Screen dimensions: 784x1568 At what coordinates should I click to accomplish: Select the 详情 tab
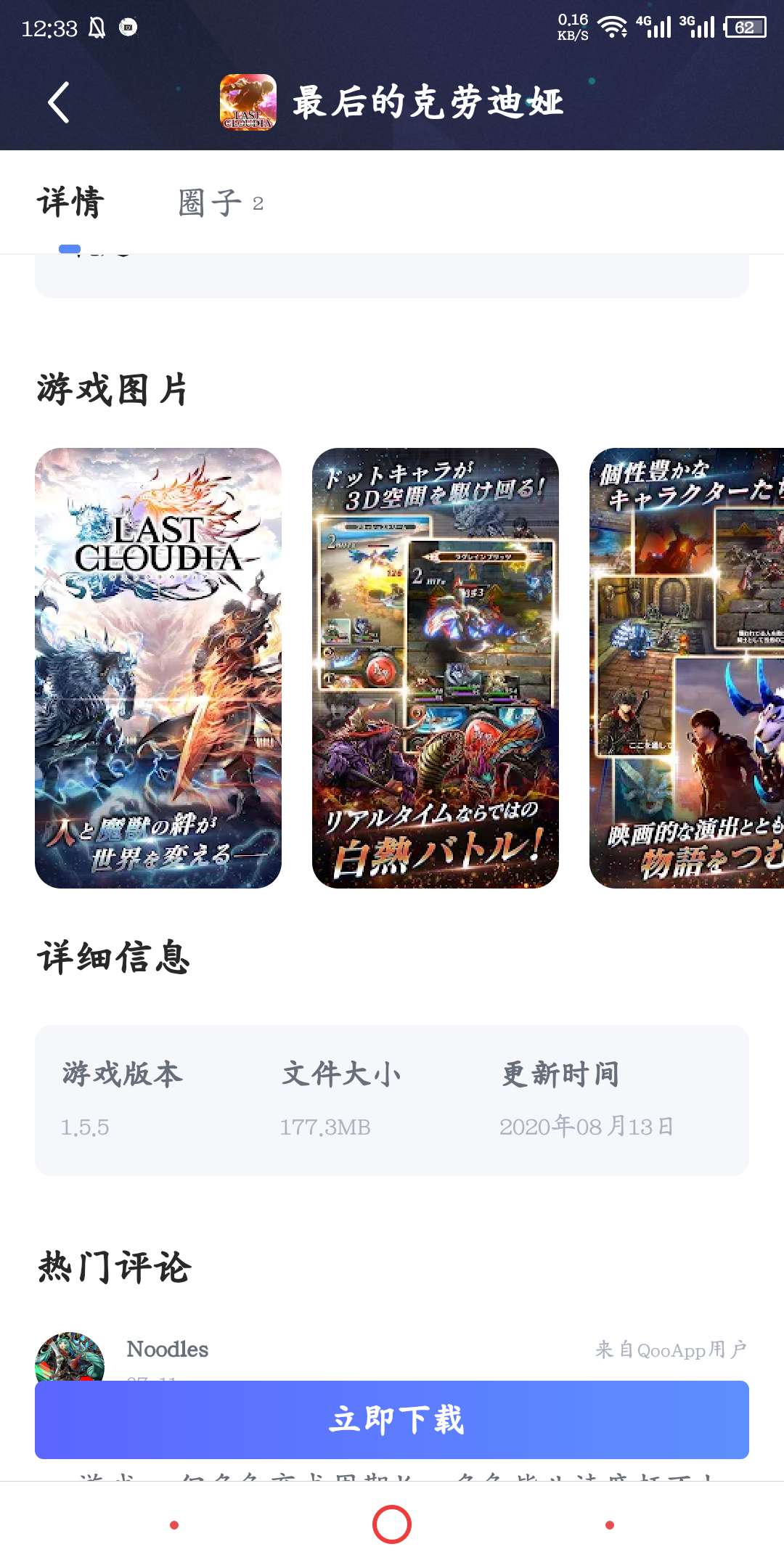70,203
